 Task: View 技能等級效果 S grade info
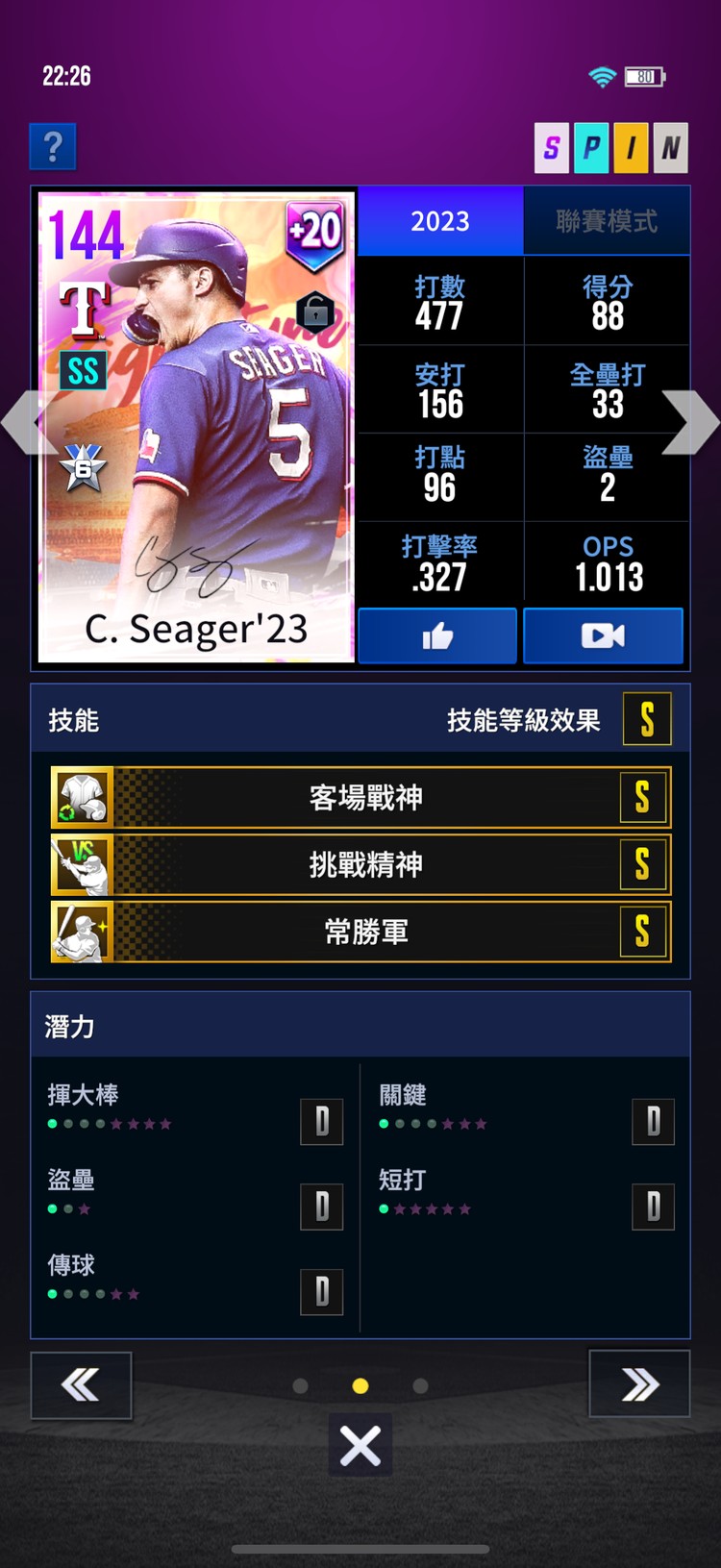[646, 719]
